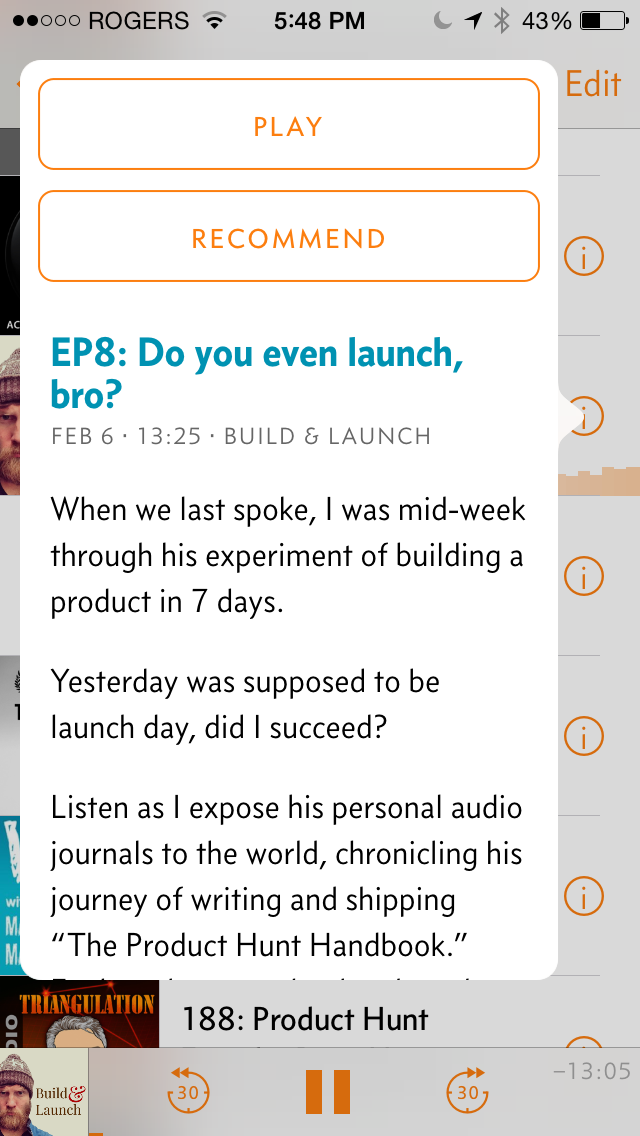Open the 188: Product Hunt episode
The image size is (640, 1136).
pos(304,1019)
